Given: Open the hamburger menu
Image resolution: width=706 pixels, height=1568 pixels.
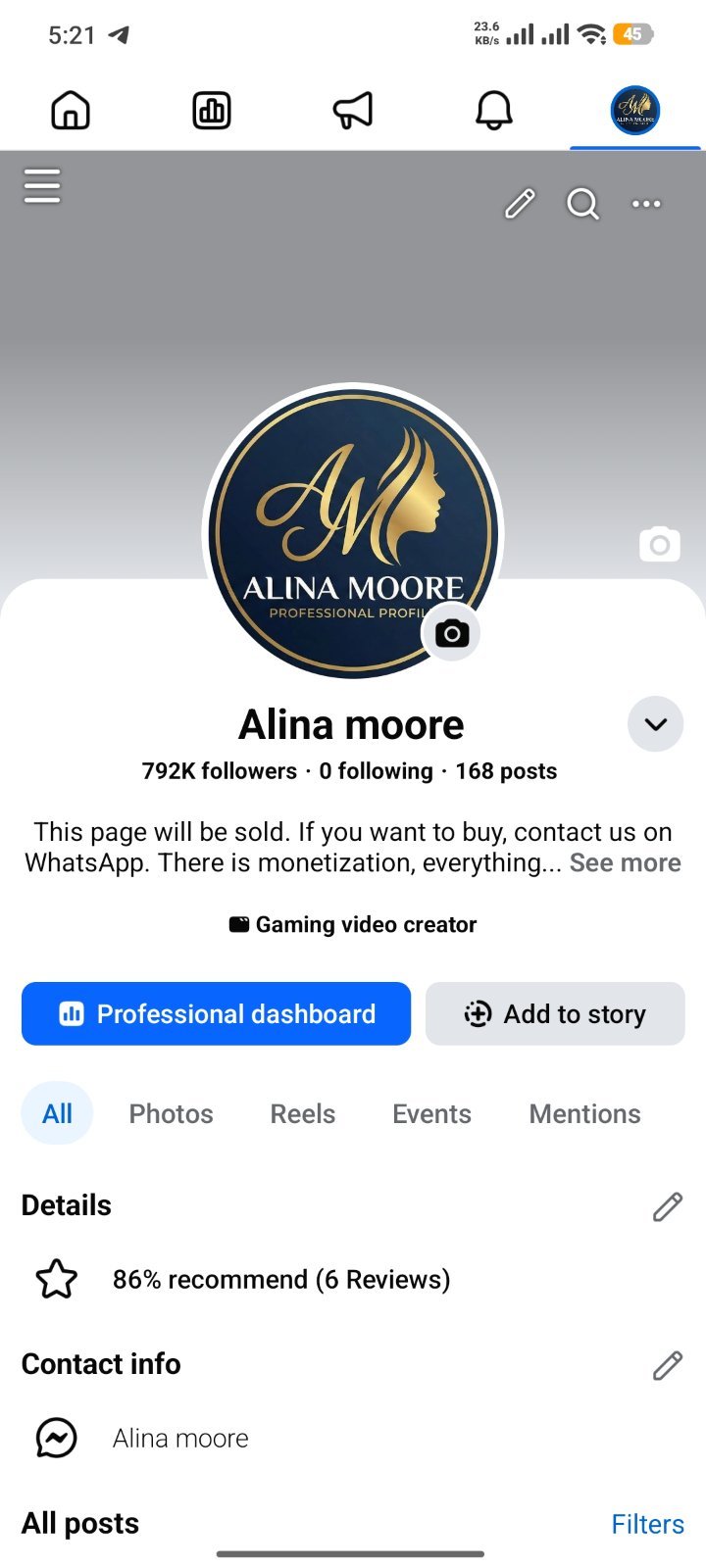Looking at the screenshot, I should tap(42, 185).
